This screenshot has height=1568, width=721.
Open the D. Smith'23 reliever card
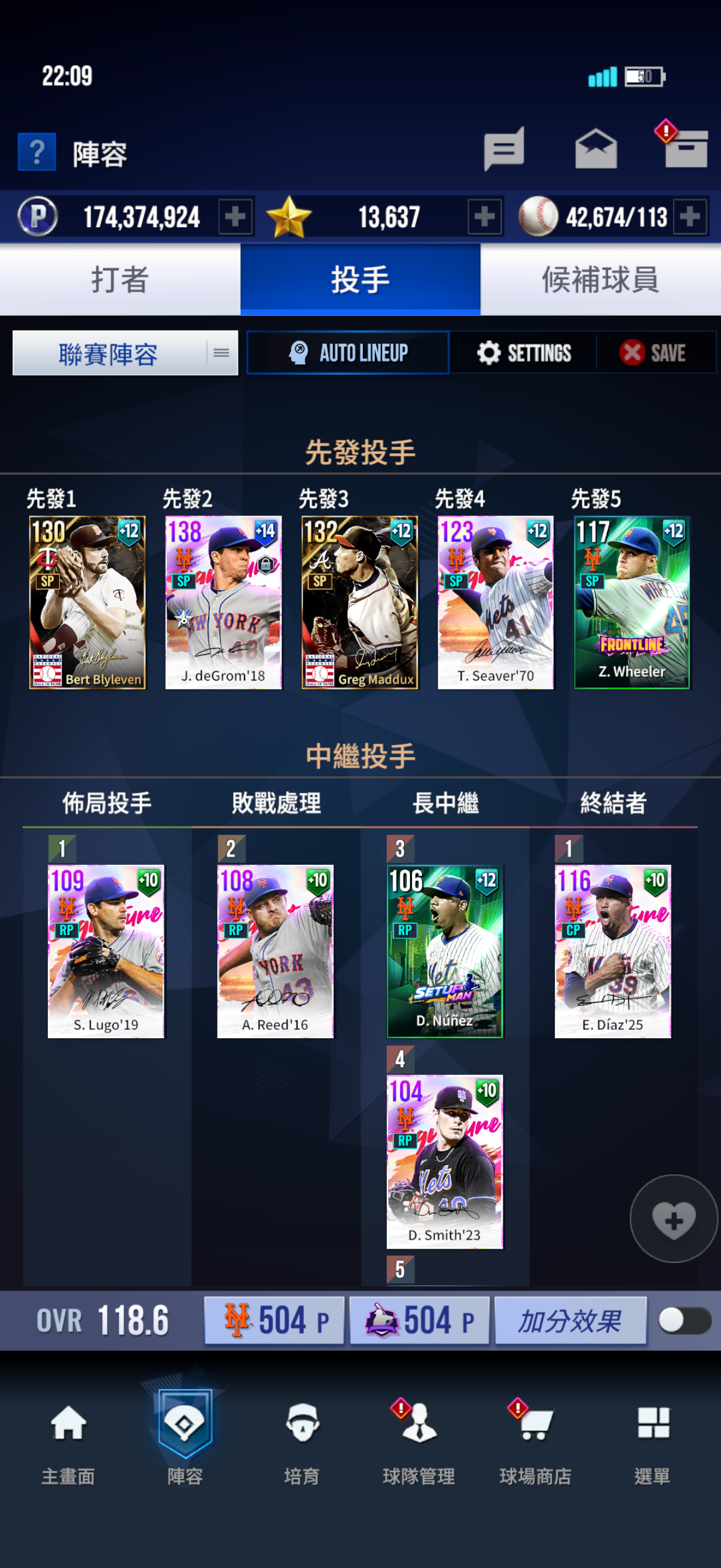point(445,1161)
